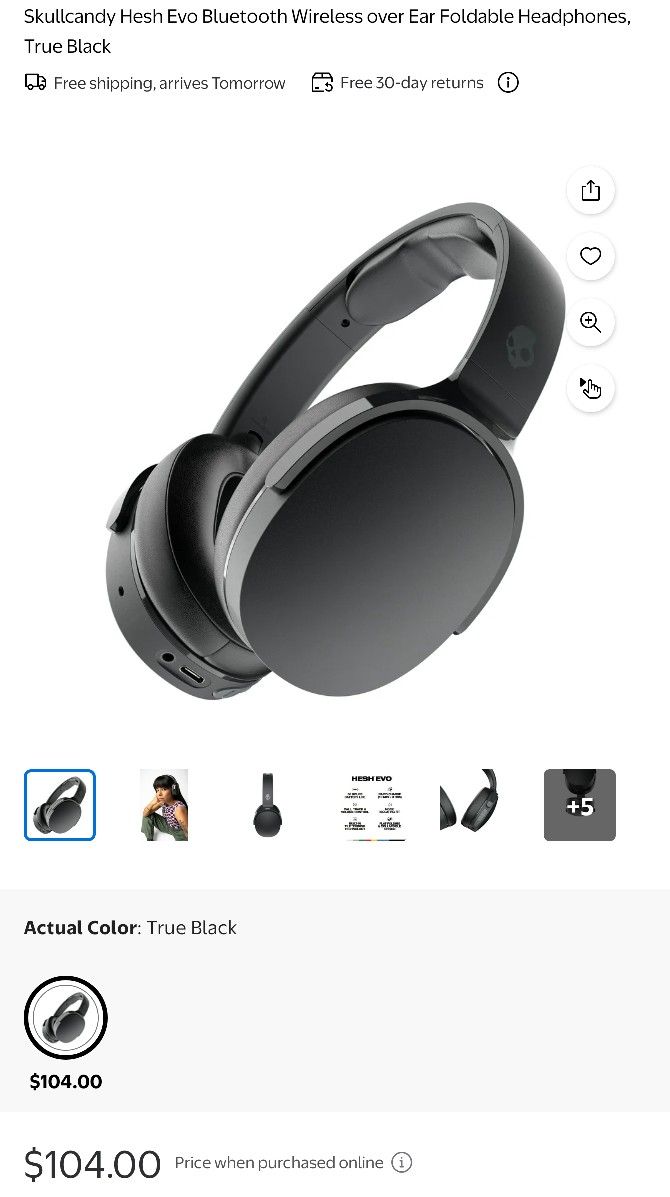This screenshot has width=670, height=1197.
Task: View the photo of woman wearing headphones
Action: [164, 805]
